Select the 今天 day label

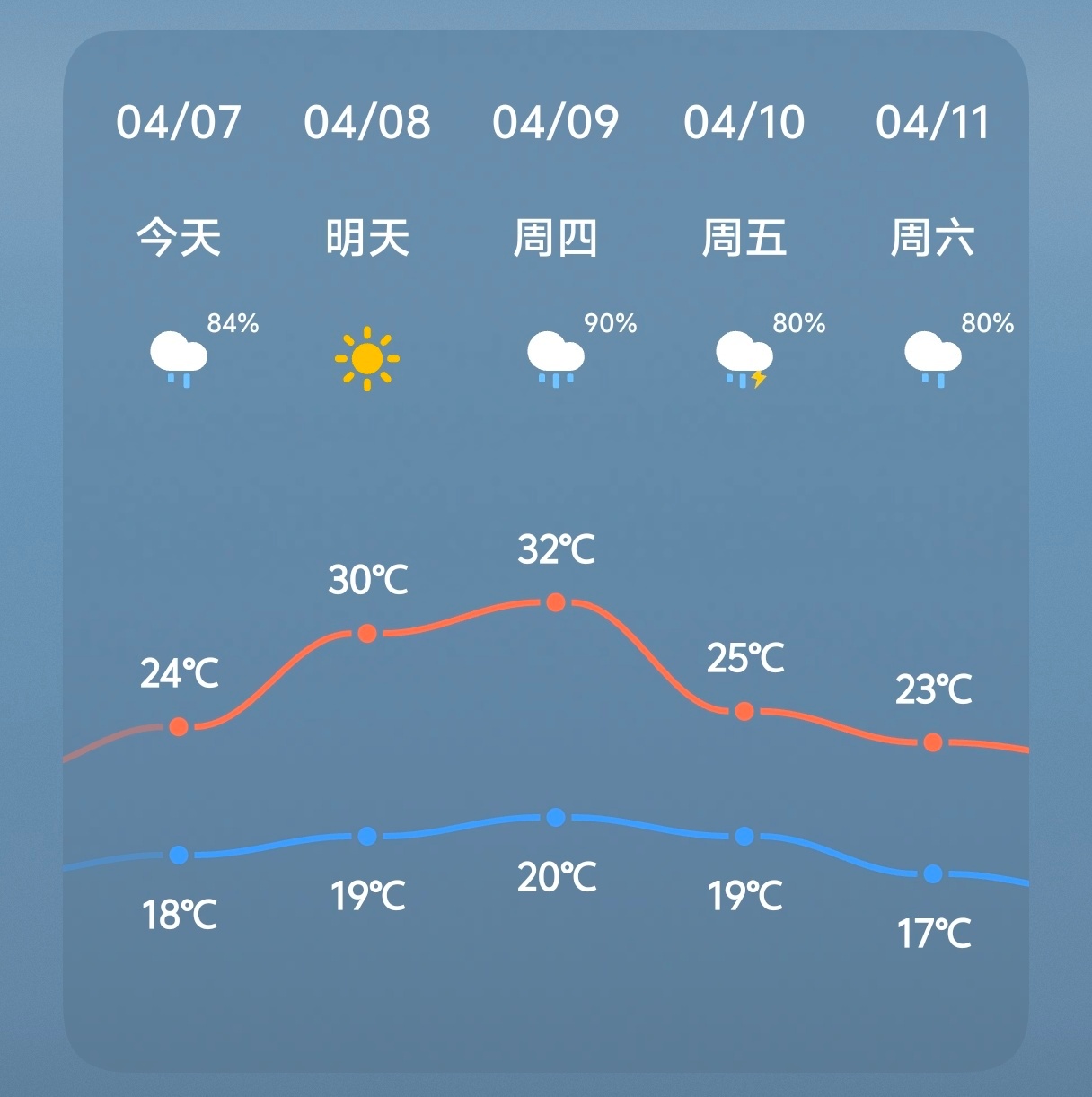180,238
